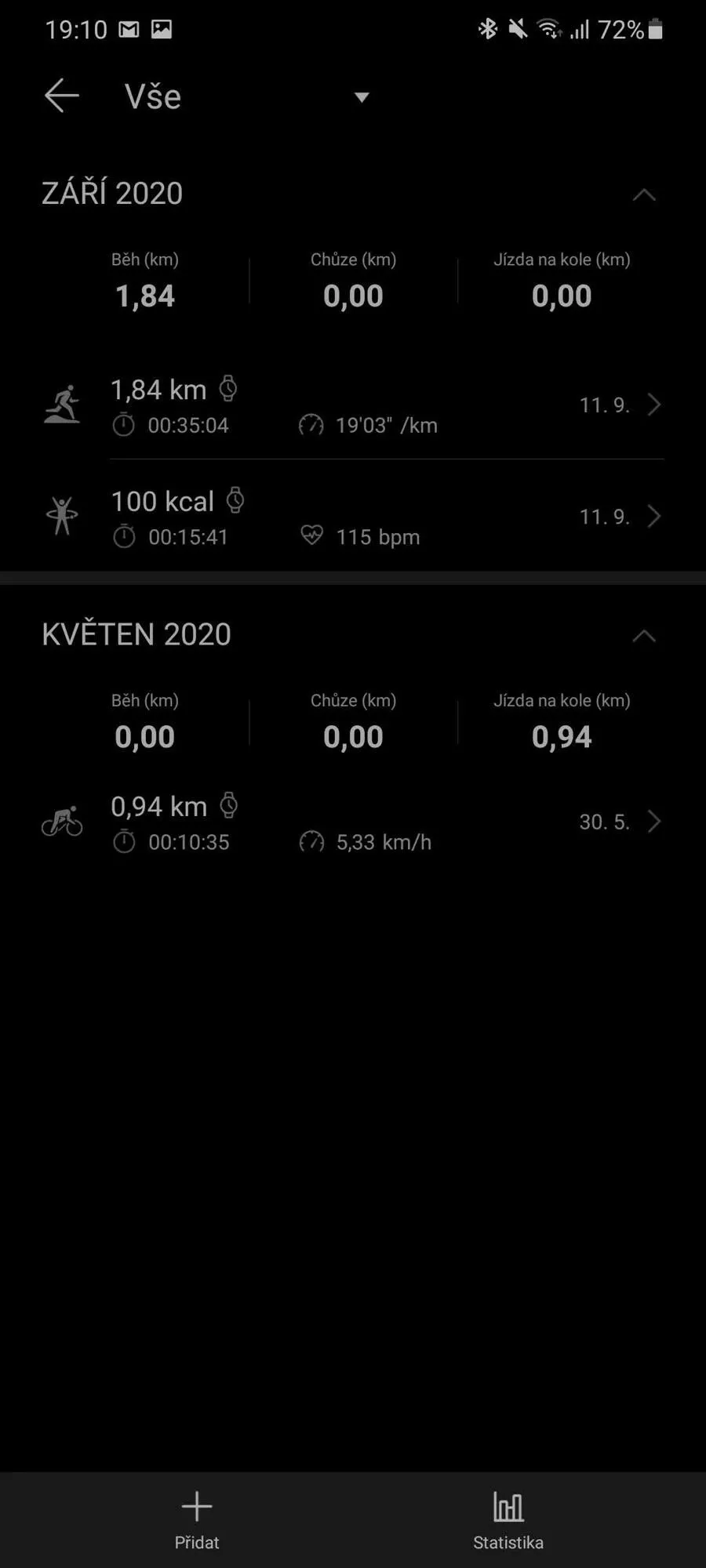The height and width of the screenshot is (1568, 706).
Task: Open the 1,84 km run record
Action: click(x=353, y=405)
